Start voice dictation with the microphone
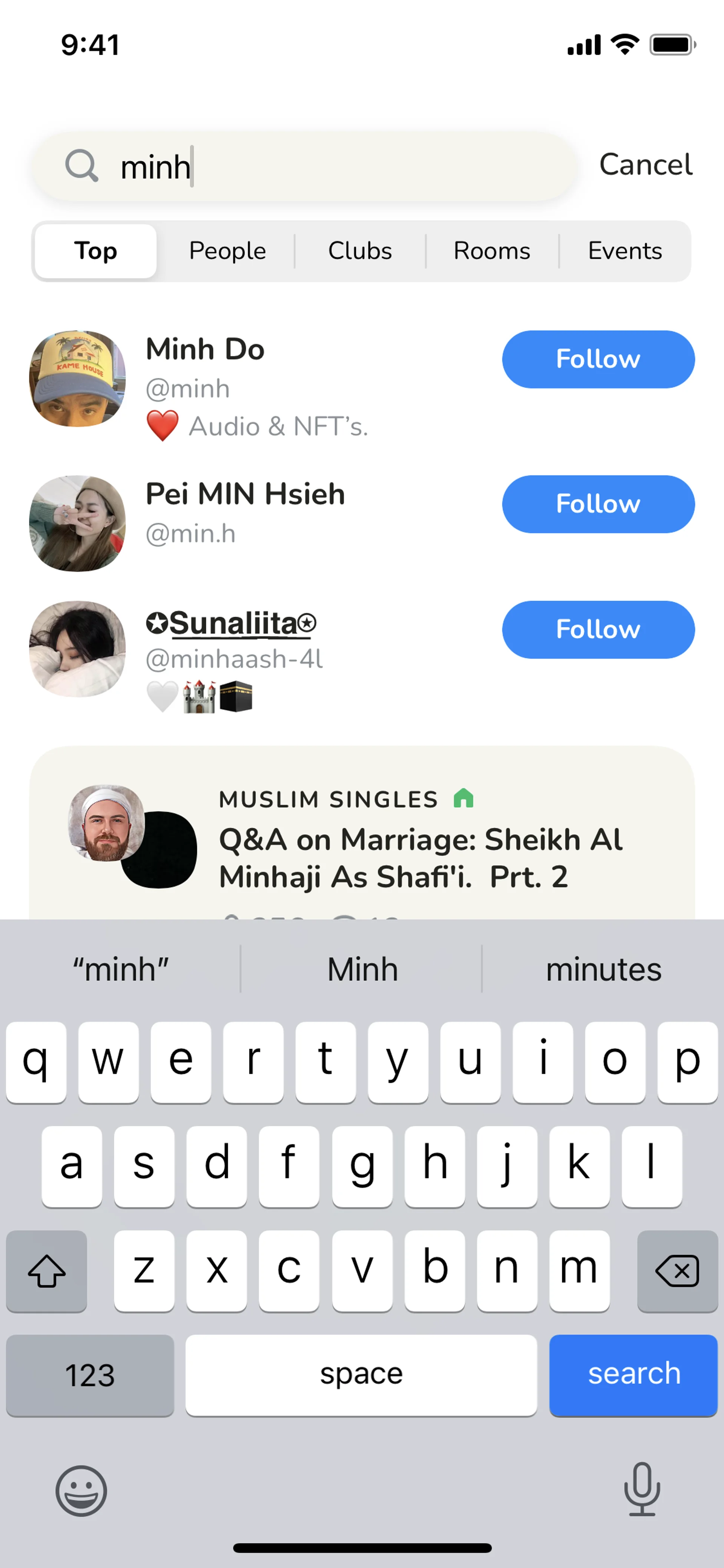Viewport: 724px width, 1568px height. click(641, 1489)
